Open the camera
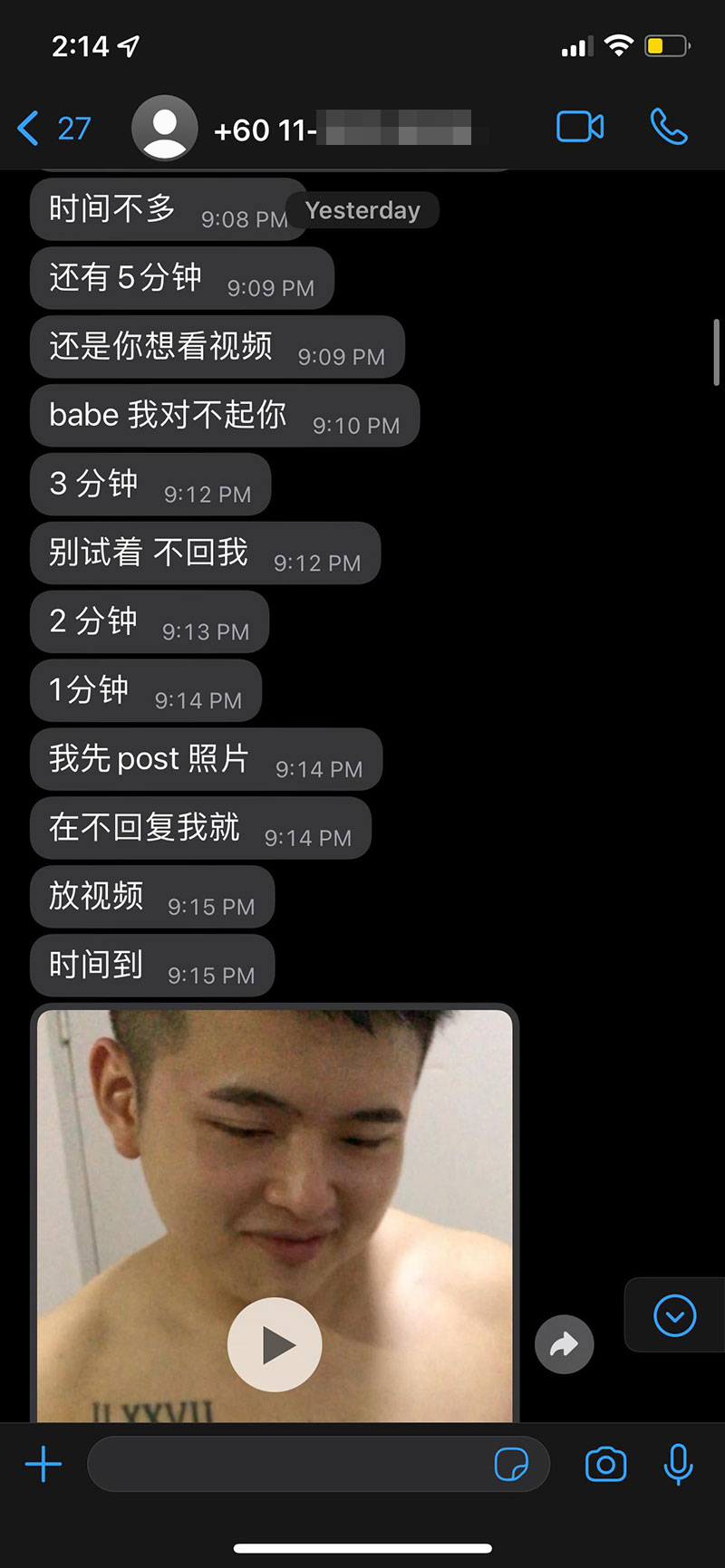725x1568 pixels. [605, 1465]
